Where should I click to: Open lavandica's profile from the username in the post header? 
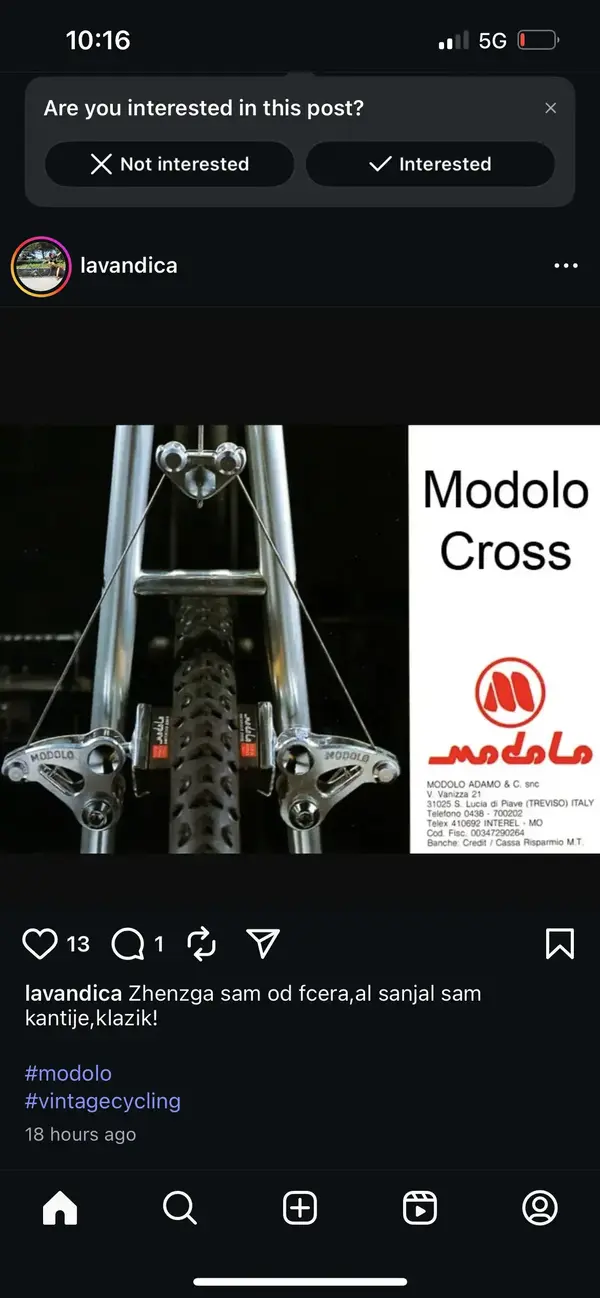pos(128,266)
